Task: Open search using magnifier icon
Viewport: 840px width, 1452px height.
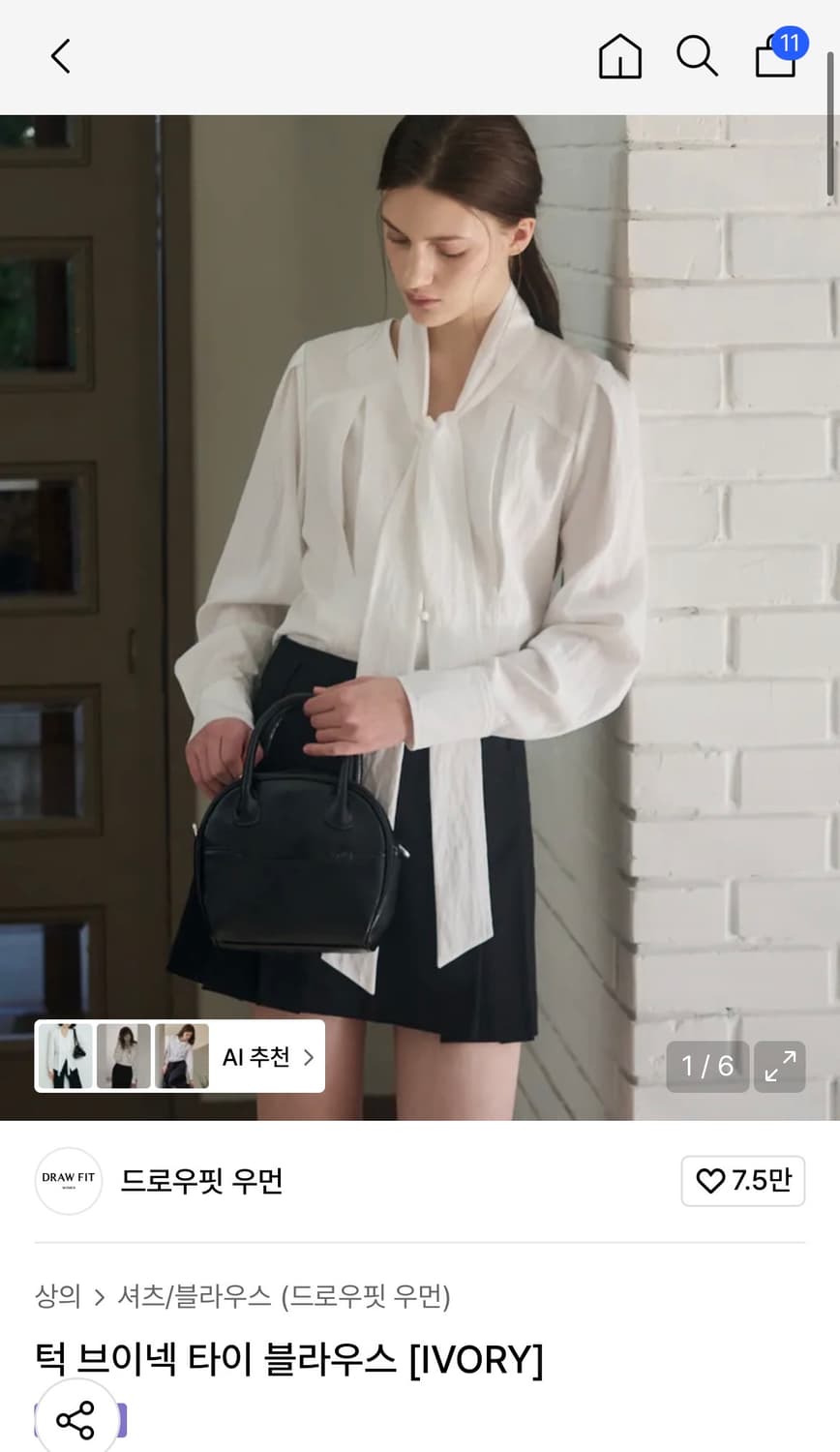Action: [x=697, y=56]
